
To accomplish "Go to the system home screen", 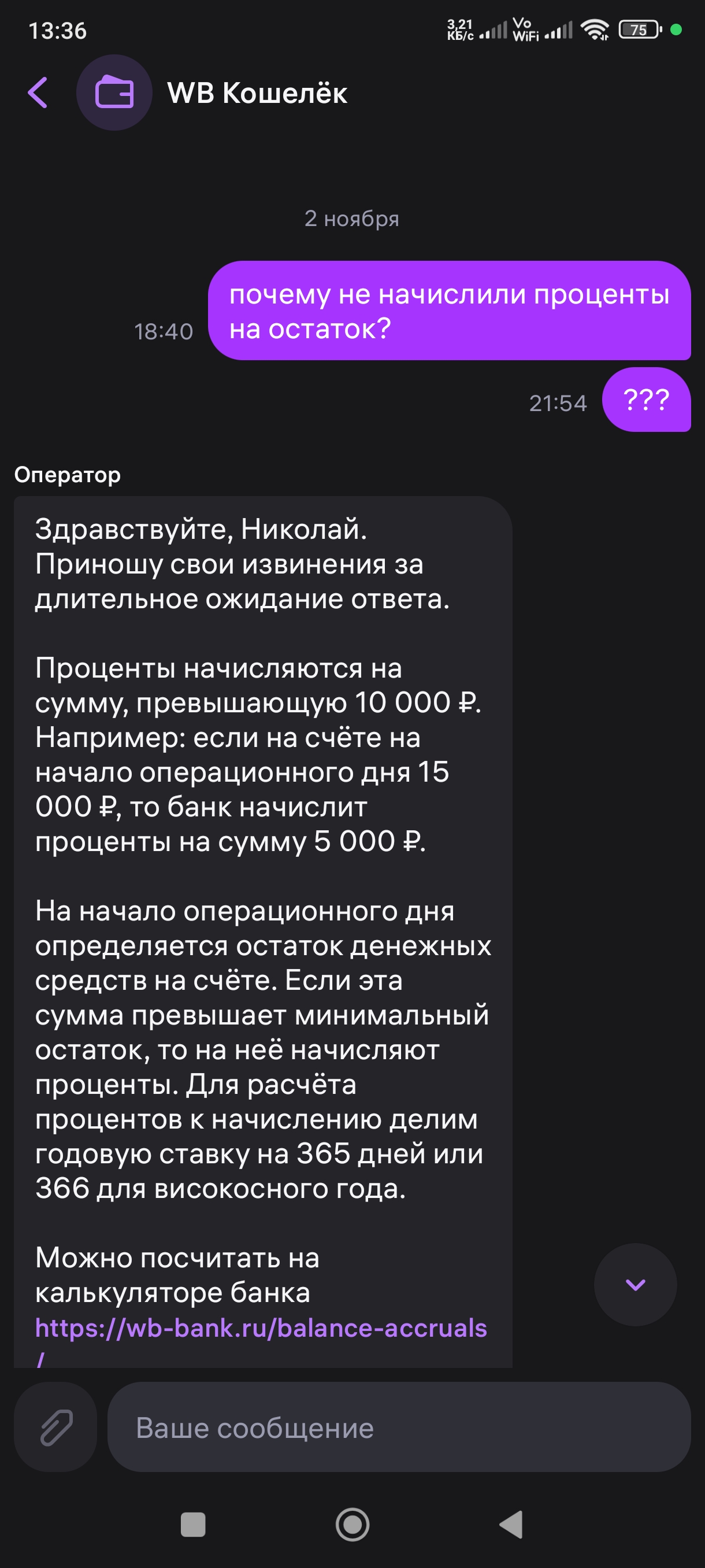I will 352,1524.
